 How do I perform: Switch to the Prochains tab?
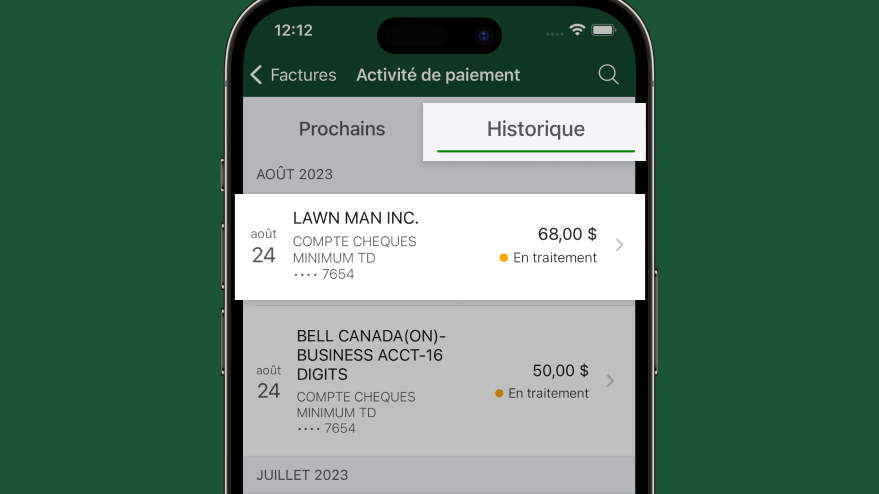pyautogui.click(x=342, y=129)
